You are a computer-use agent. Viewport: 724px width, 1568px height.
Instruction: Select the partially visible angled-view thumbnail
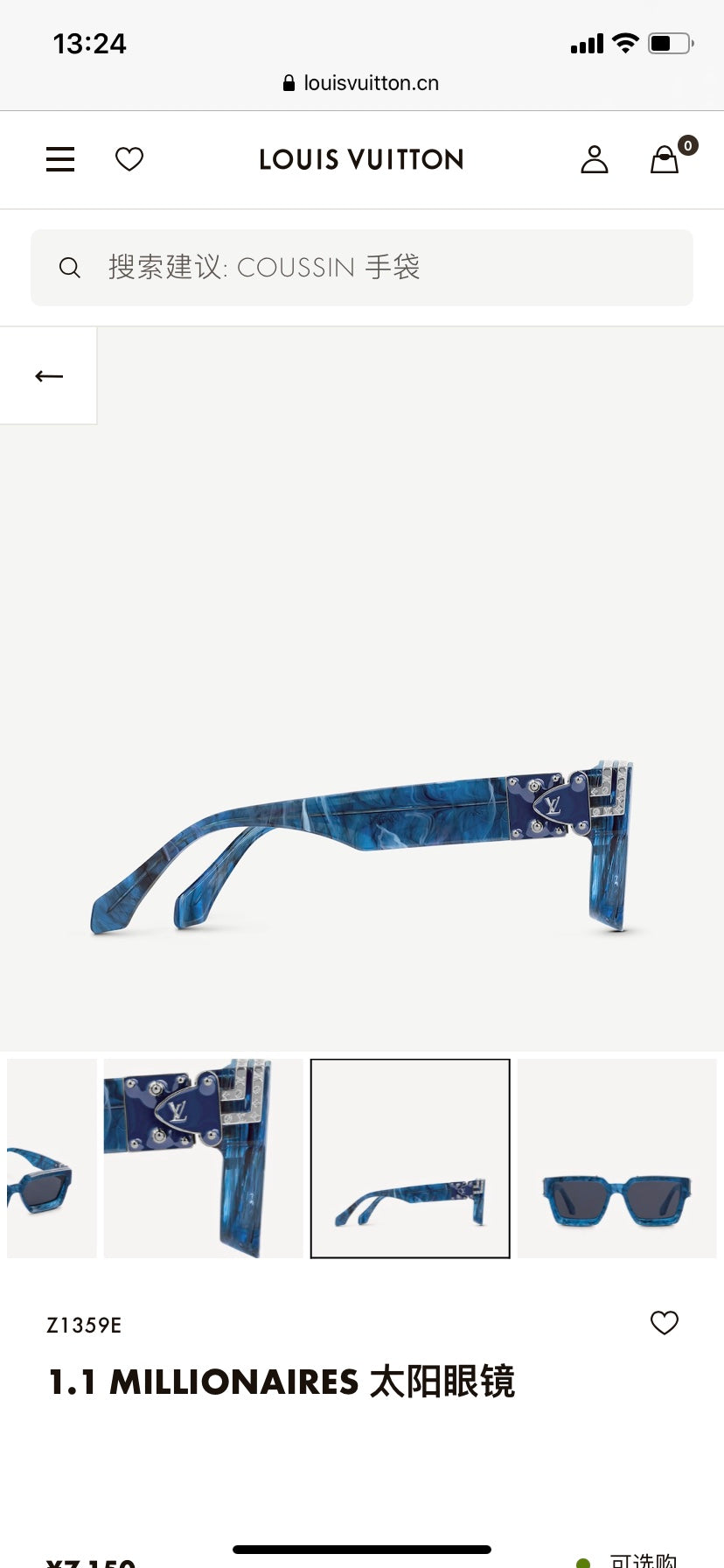[x=52, y=1158]
